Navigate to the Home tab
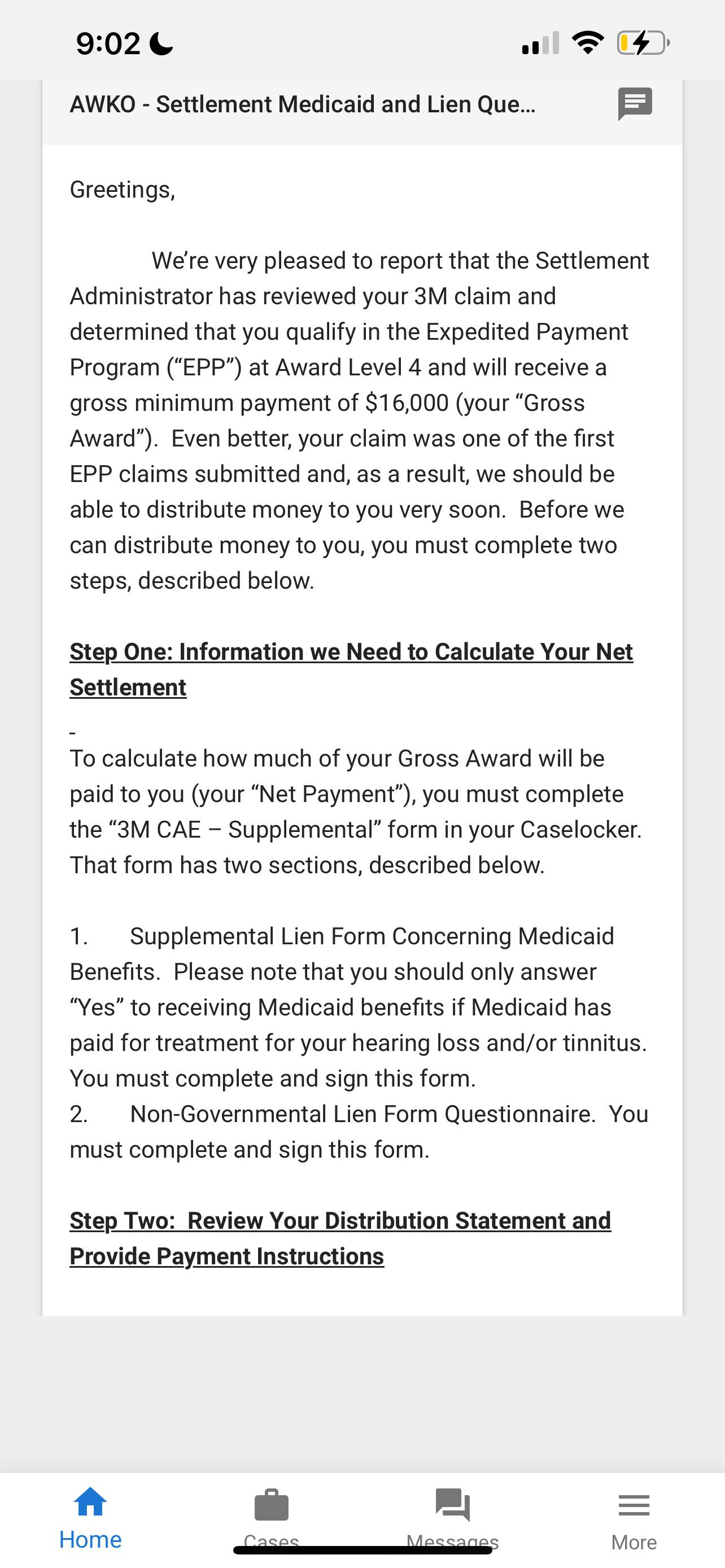This screenshot has height=1568, width=725. coord(90,1516)
